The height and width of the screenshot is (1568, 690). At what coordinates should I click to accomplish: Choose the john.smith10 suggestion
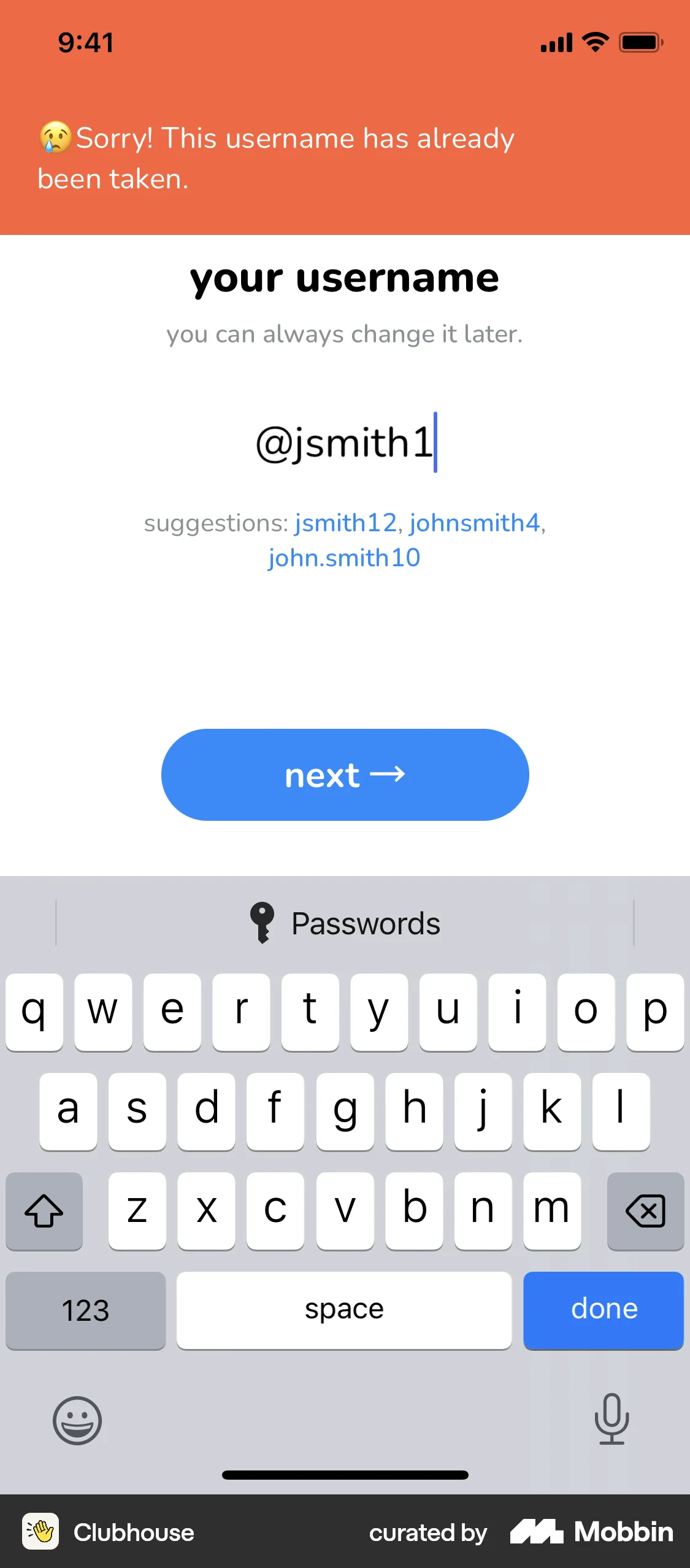[345, 558]
